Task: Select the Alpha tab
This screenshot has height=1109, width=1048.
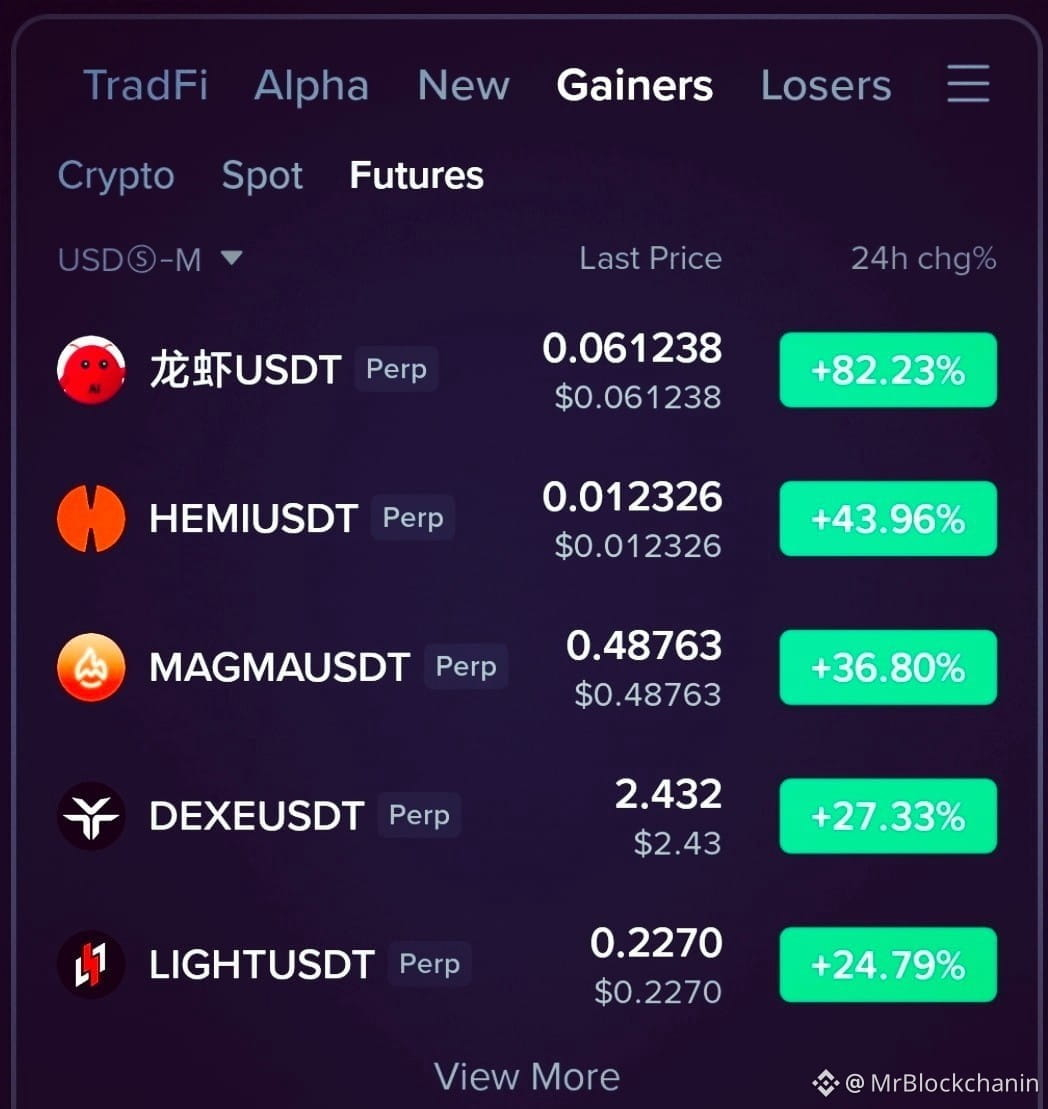Action: [x=311, y=86]
